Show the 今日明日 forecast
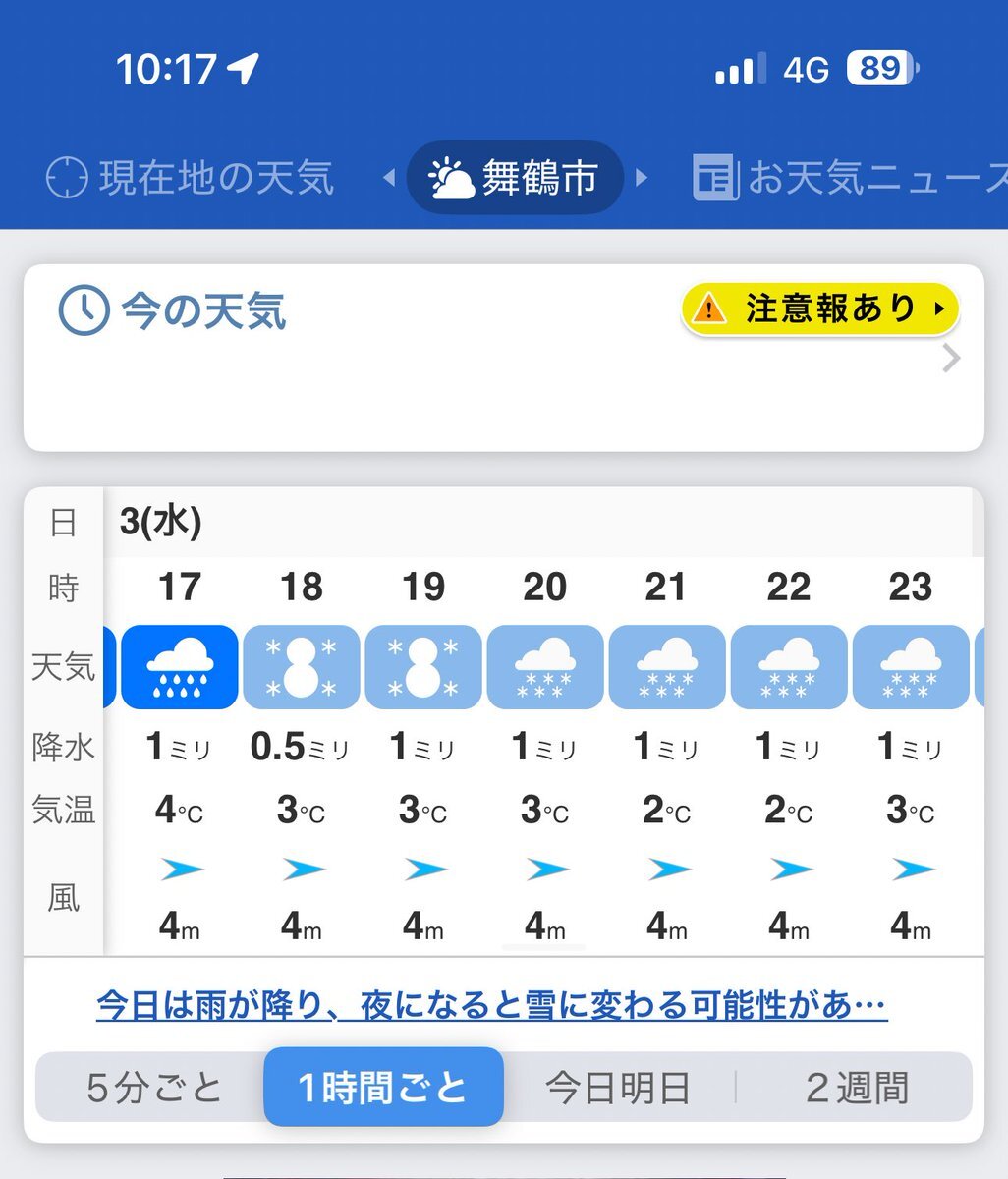The height and width of the screenshot is (1179, 1008). pos(618,1088)
